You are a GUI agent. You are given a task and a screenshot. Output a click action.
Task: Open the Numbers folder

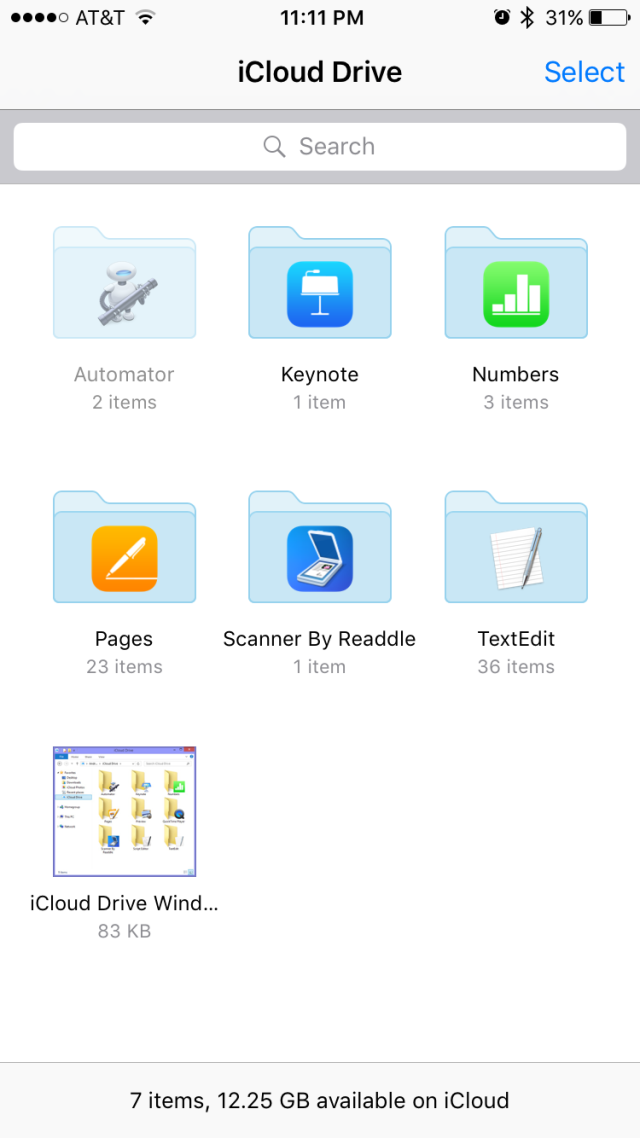coord(516,285)
